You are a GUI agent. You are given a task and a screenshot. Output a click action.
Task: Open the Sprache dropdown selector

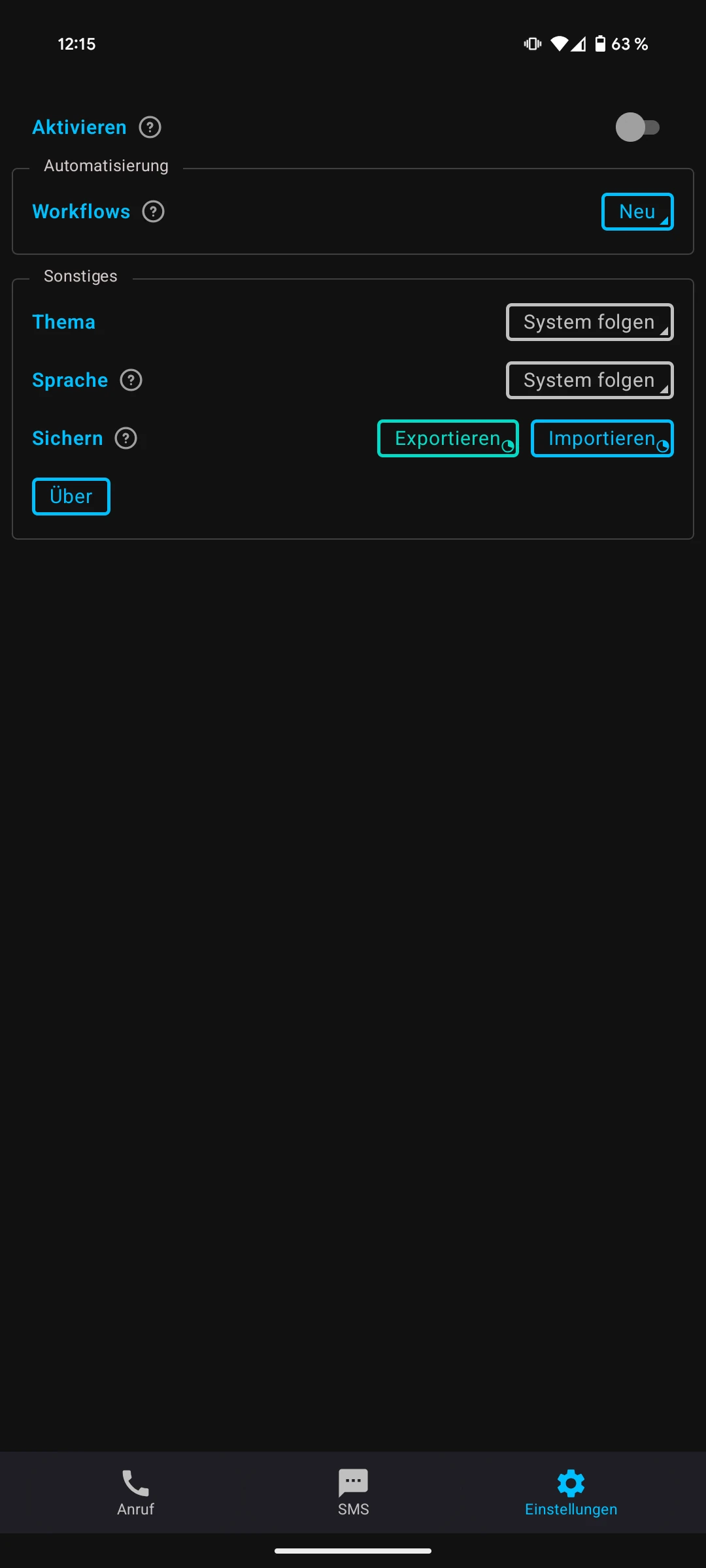589,380
